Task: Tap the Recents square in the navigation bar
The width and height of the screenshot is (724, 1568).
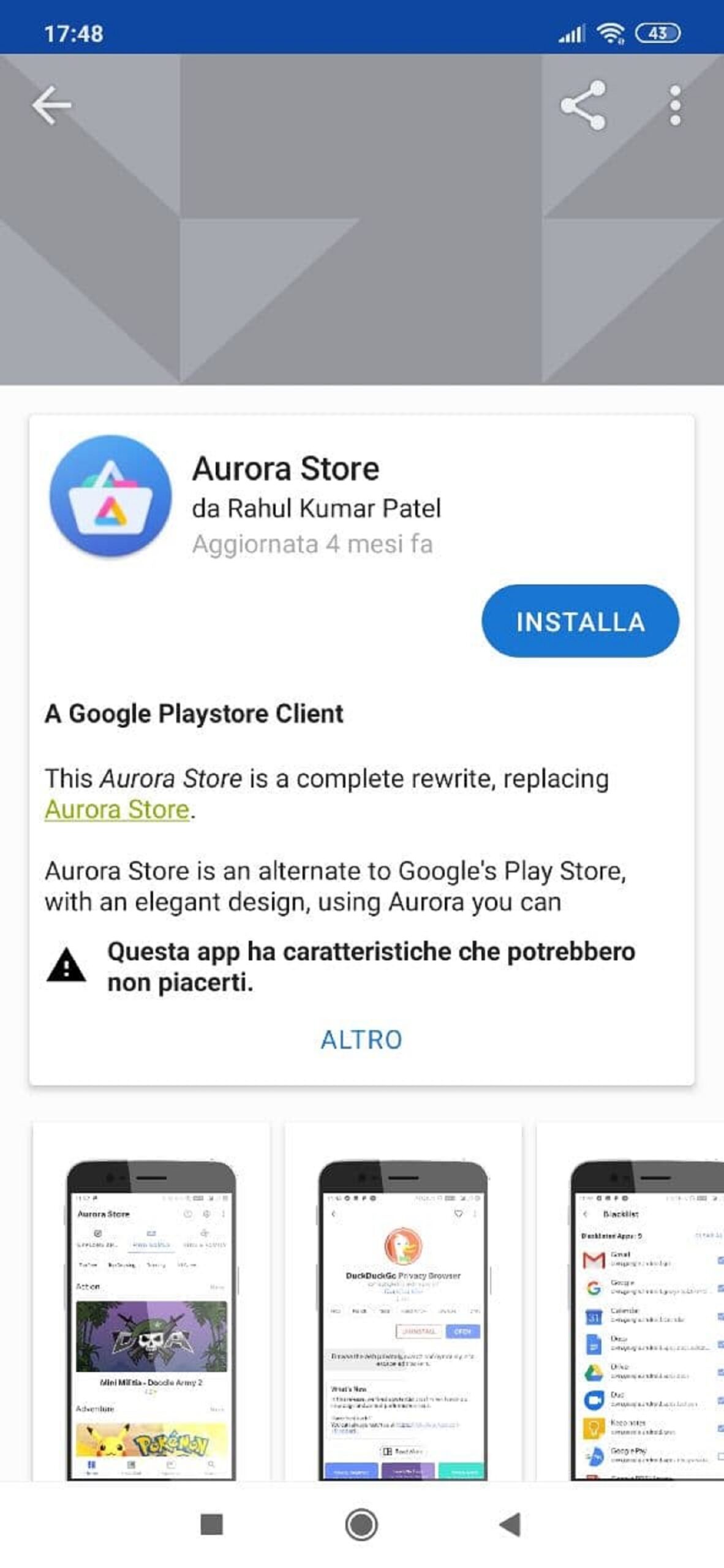Action: [x=211, y=1525]
